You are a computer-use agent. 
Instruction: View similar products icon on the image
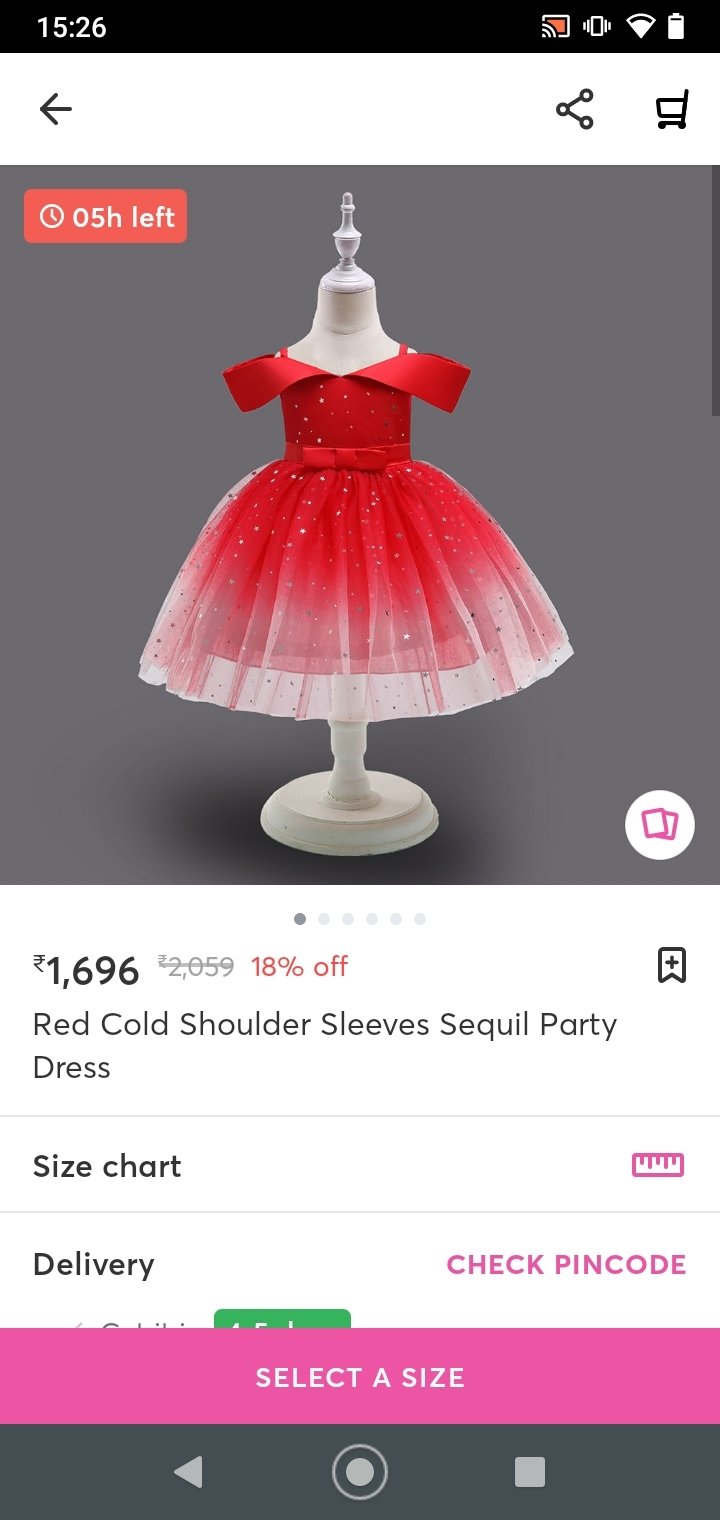click(660, 825)
